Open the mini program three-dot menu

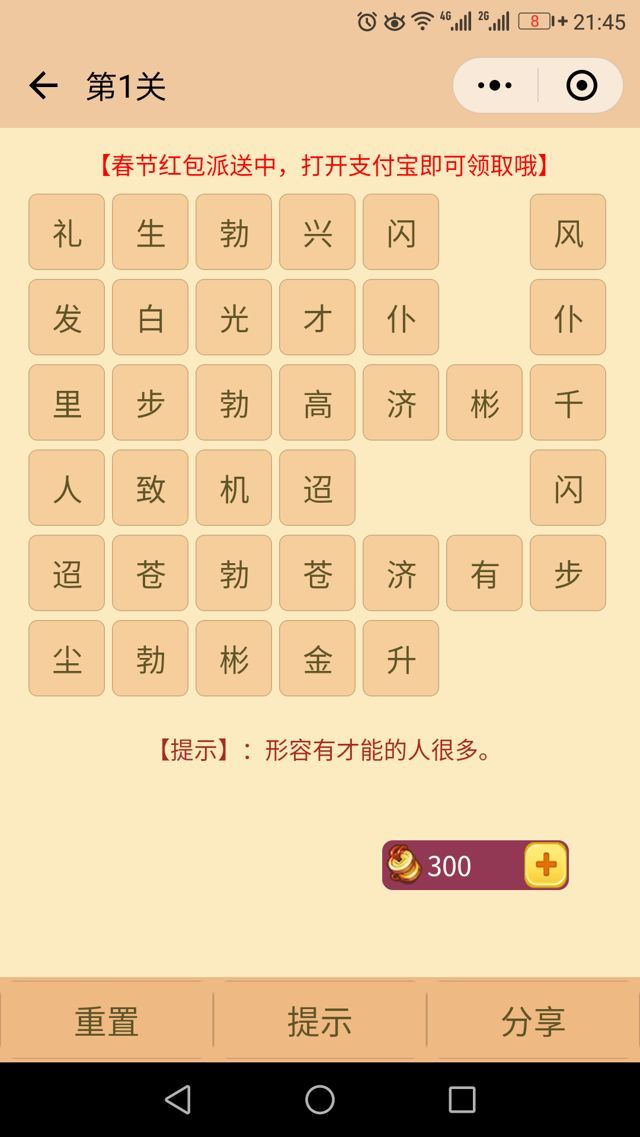(x=495, y=86)
